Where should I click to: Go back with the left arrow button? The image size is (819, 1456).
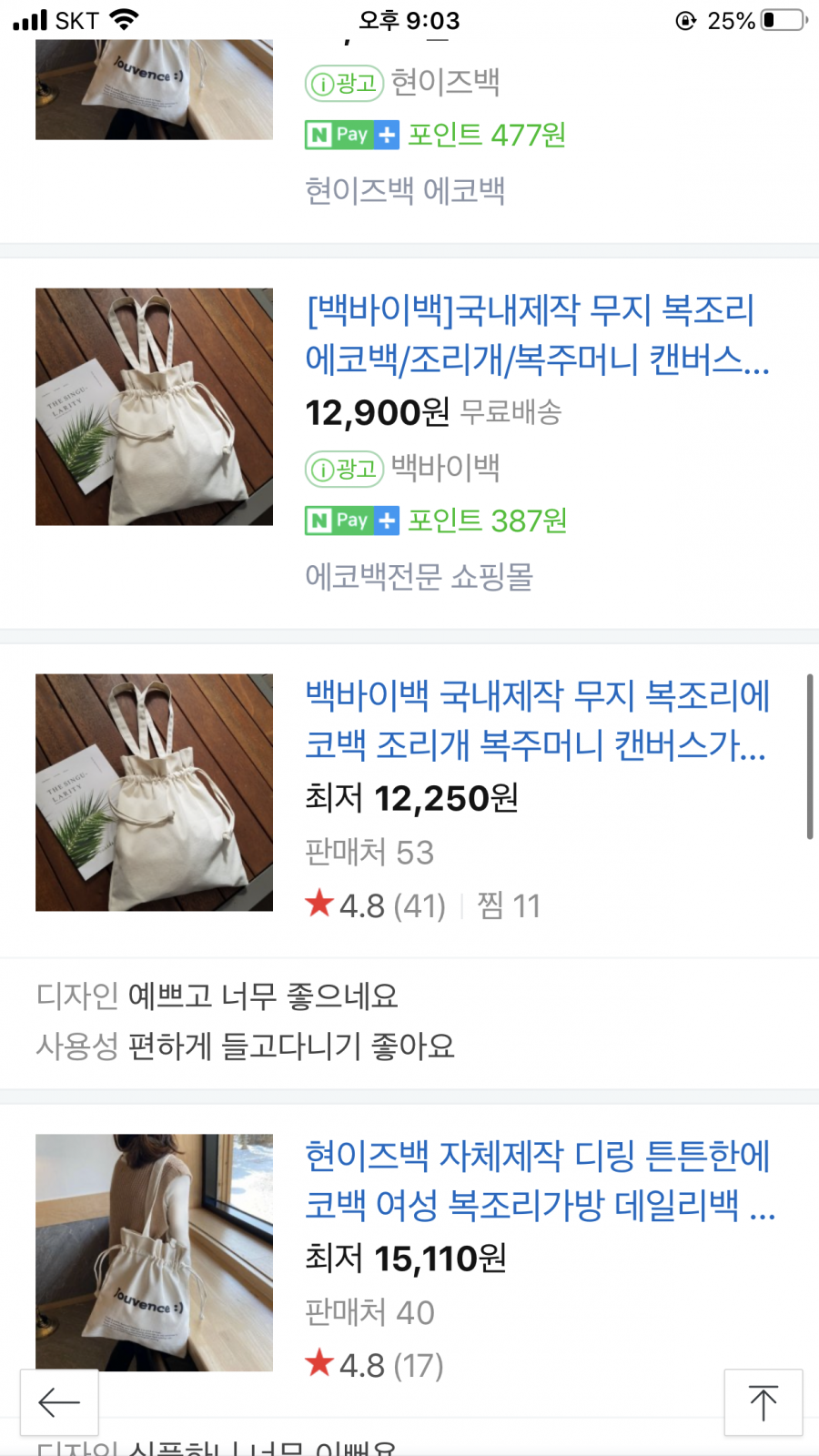(59, 1402)
